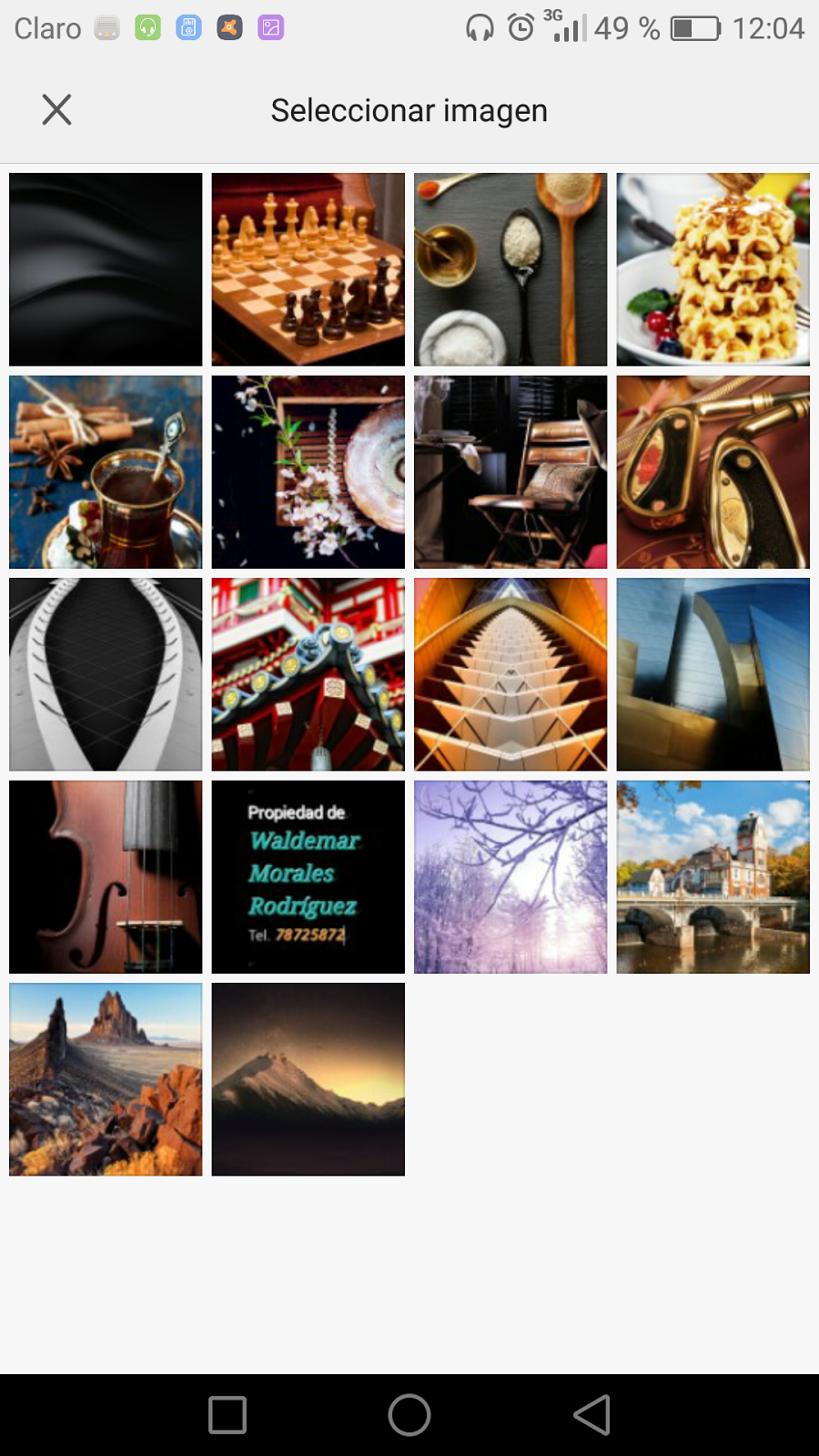Select the Propiedad de Waldemar Morales image
This screenshot has height=1456, width=819.
(x=308, y=877)
